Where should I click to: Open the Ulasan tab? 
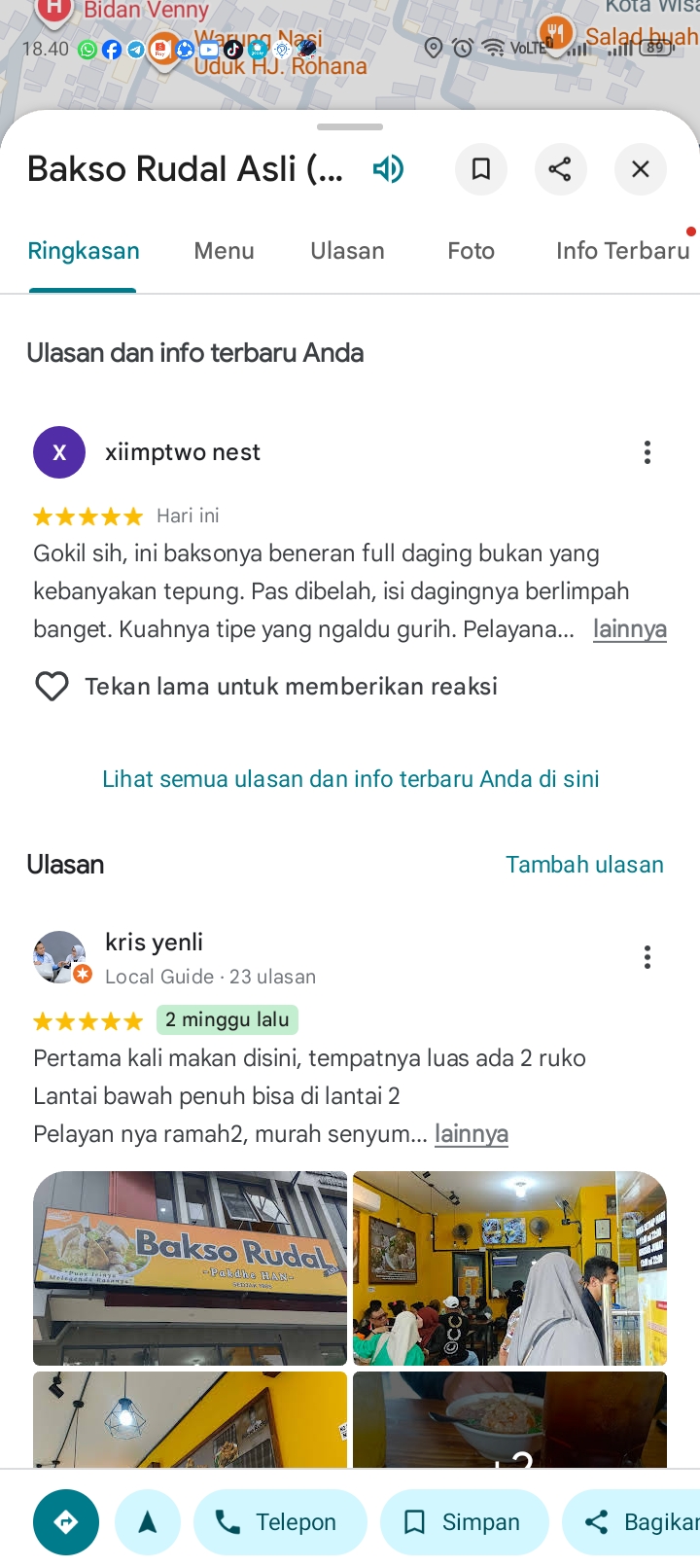(347, 251)
